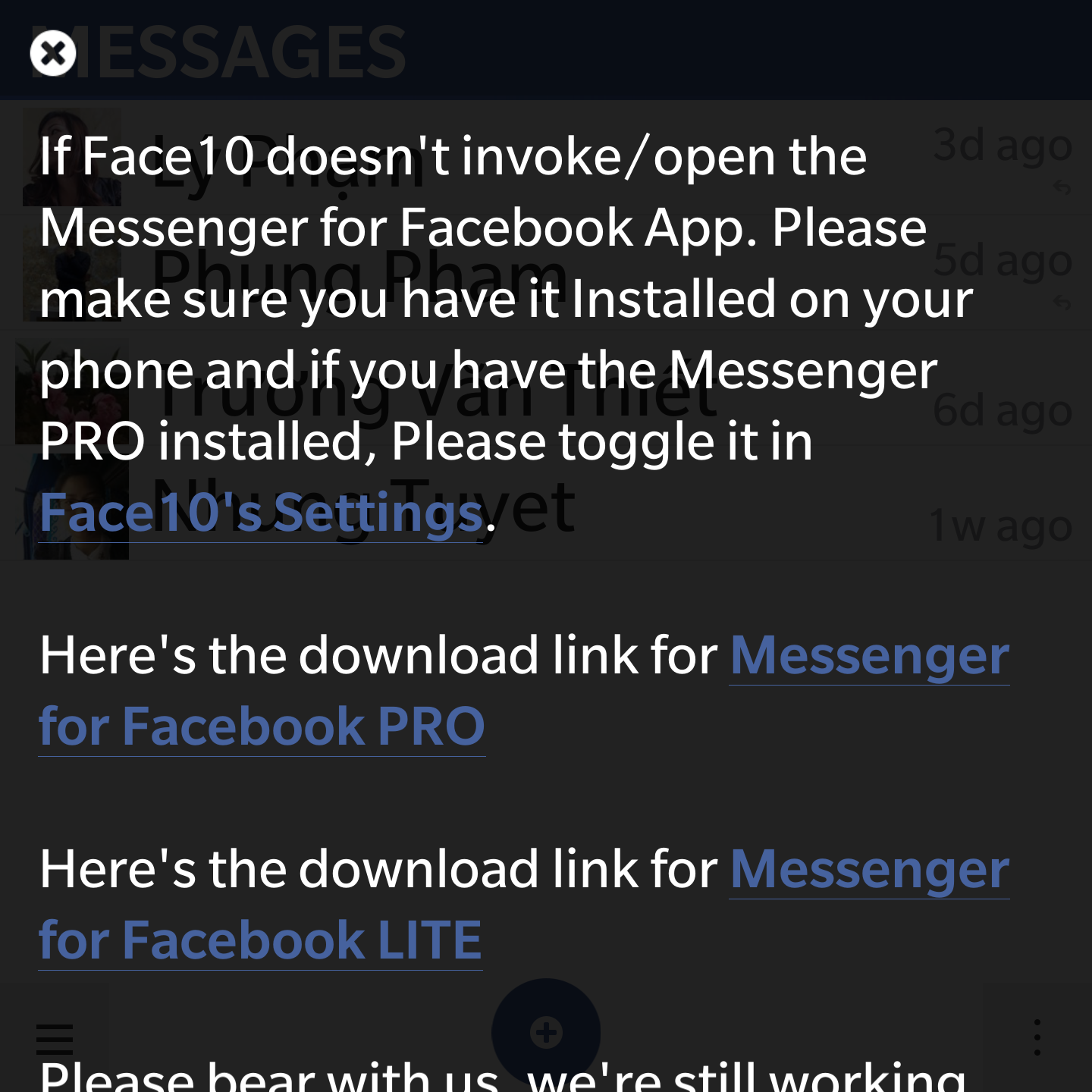Open Messenger for Facebook LITE download link

click(260, 940)
